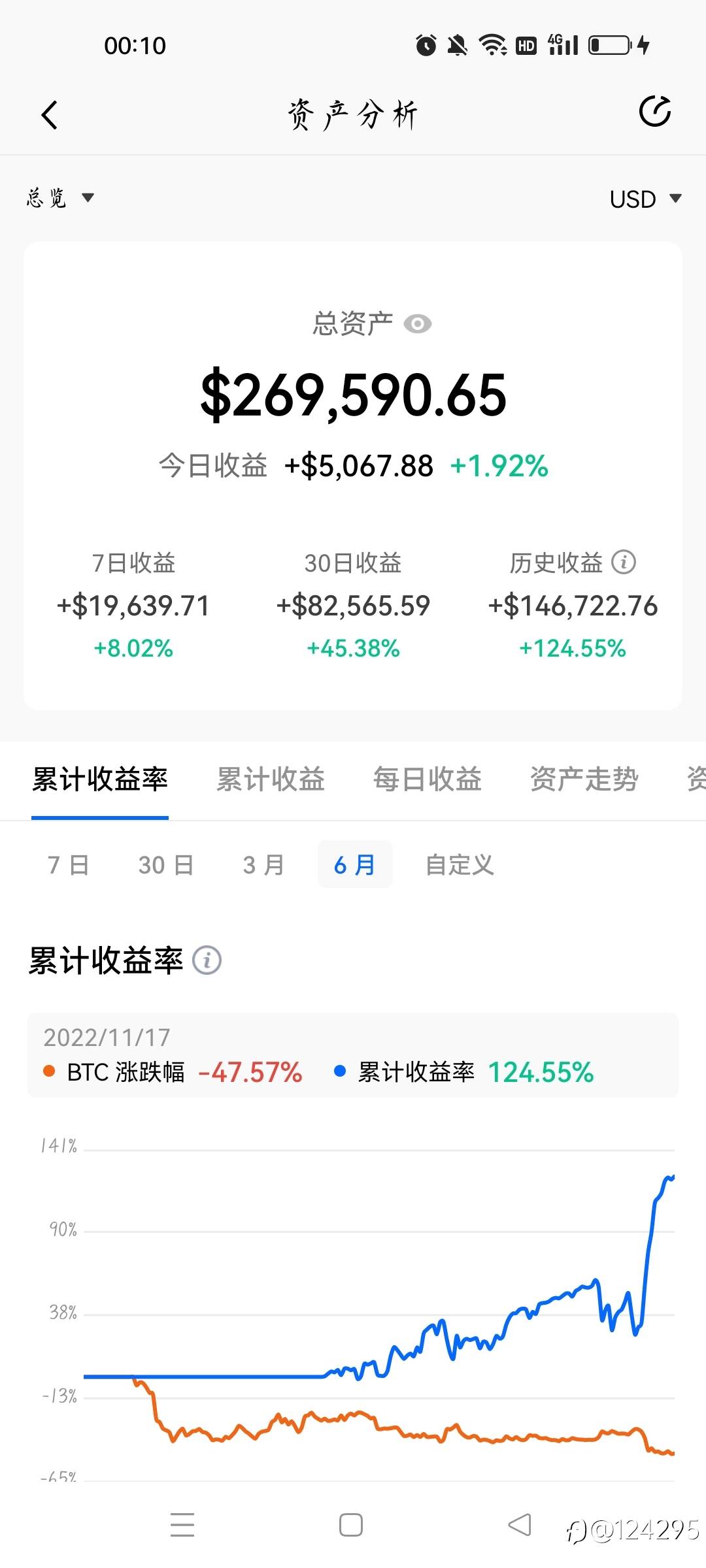Change the USD currency selector
This screenshot has height=1568, width=706.
[646, 199]
